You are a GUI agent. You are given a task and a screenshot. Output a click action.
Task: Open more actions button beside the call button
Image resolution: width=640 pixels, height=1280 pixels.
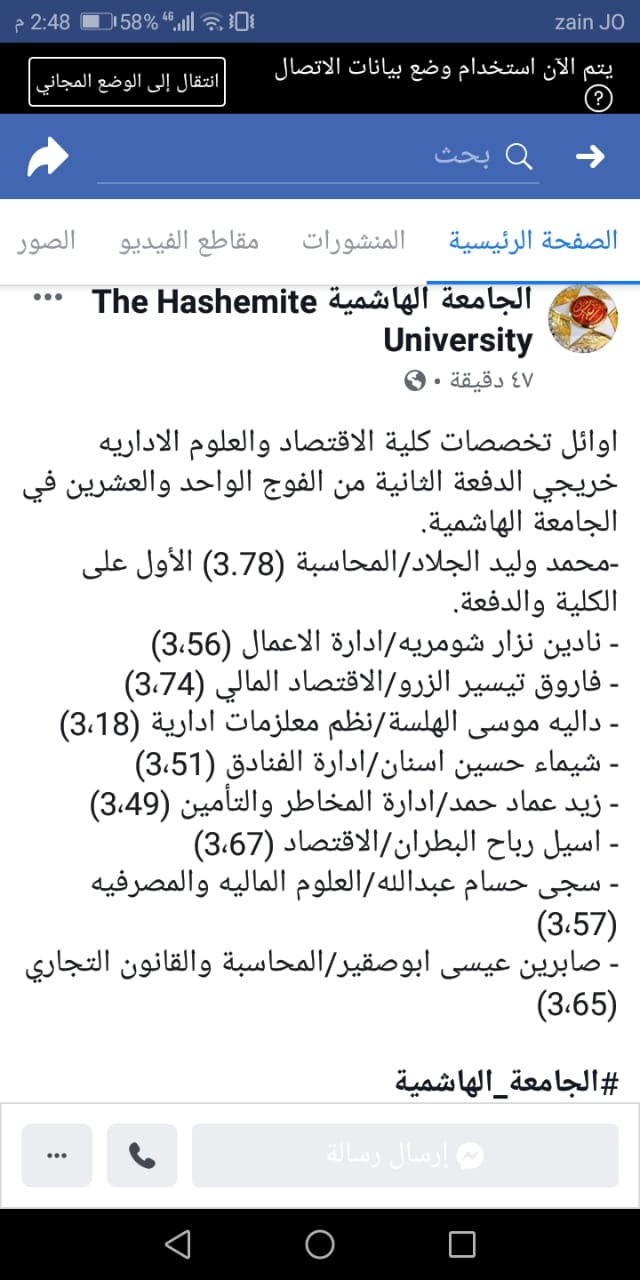56,1155
